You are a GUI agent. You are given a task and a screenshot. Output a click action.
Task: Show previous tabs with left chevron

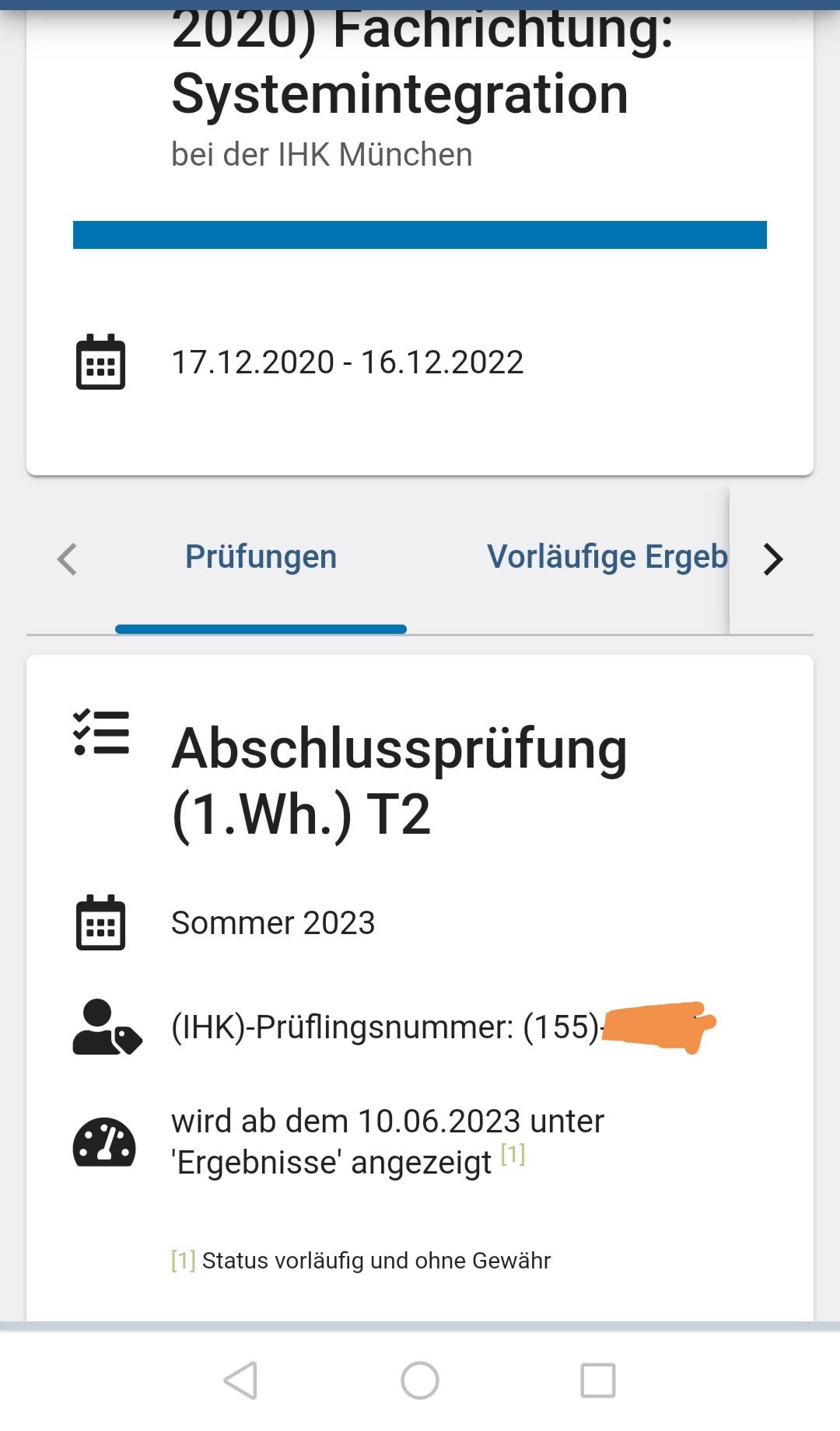[68, 559]
